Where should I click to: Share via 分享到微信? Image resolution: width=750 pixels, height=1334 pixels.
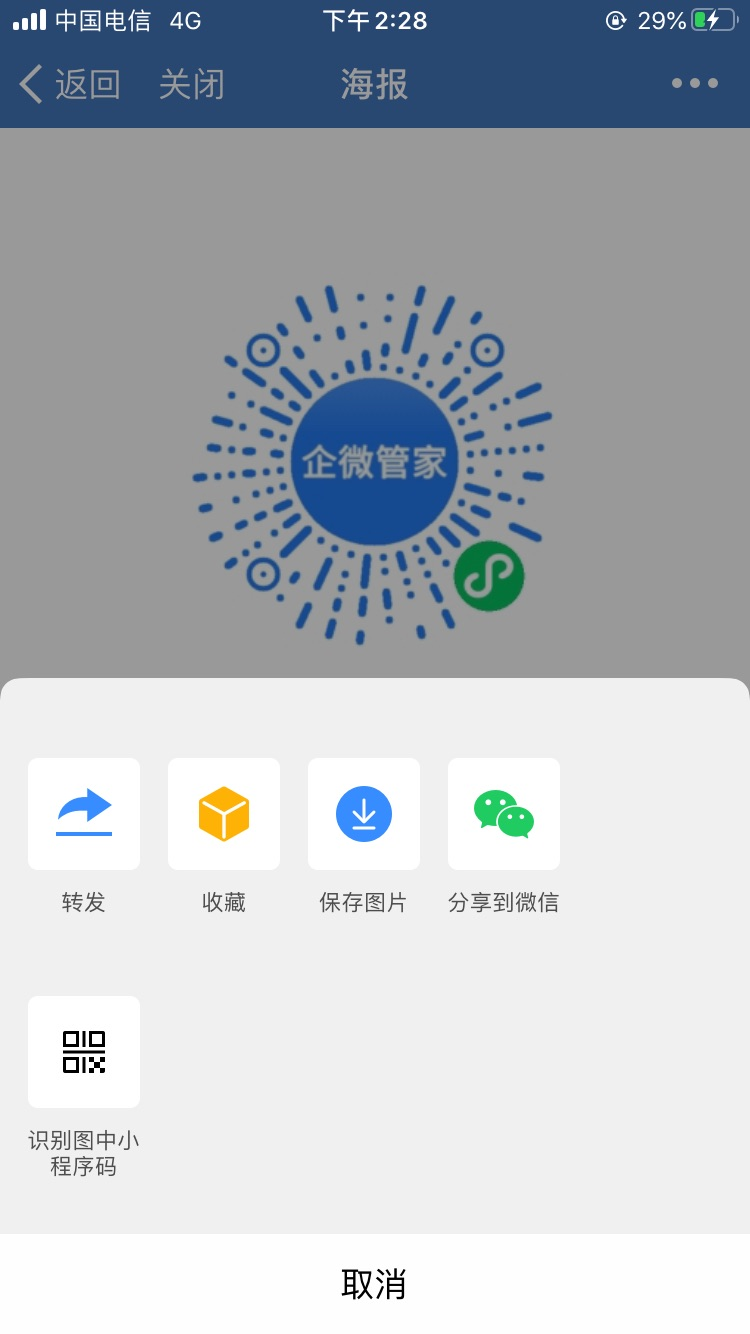click(504, 814)
